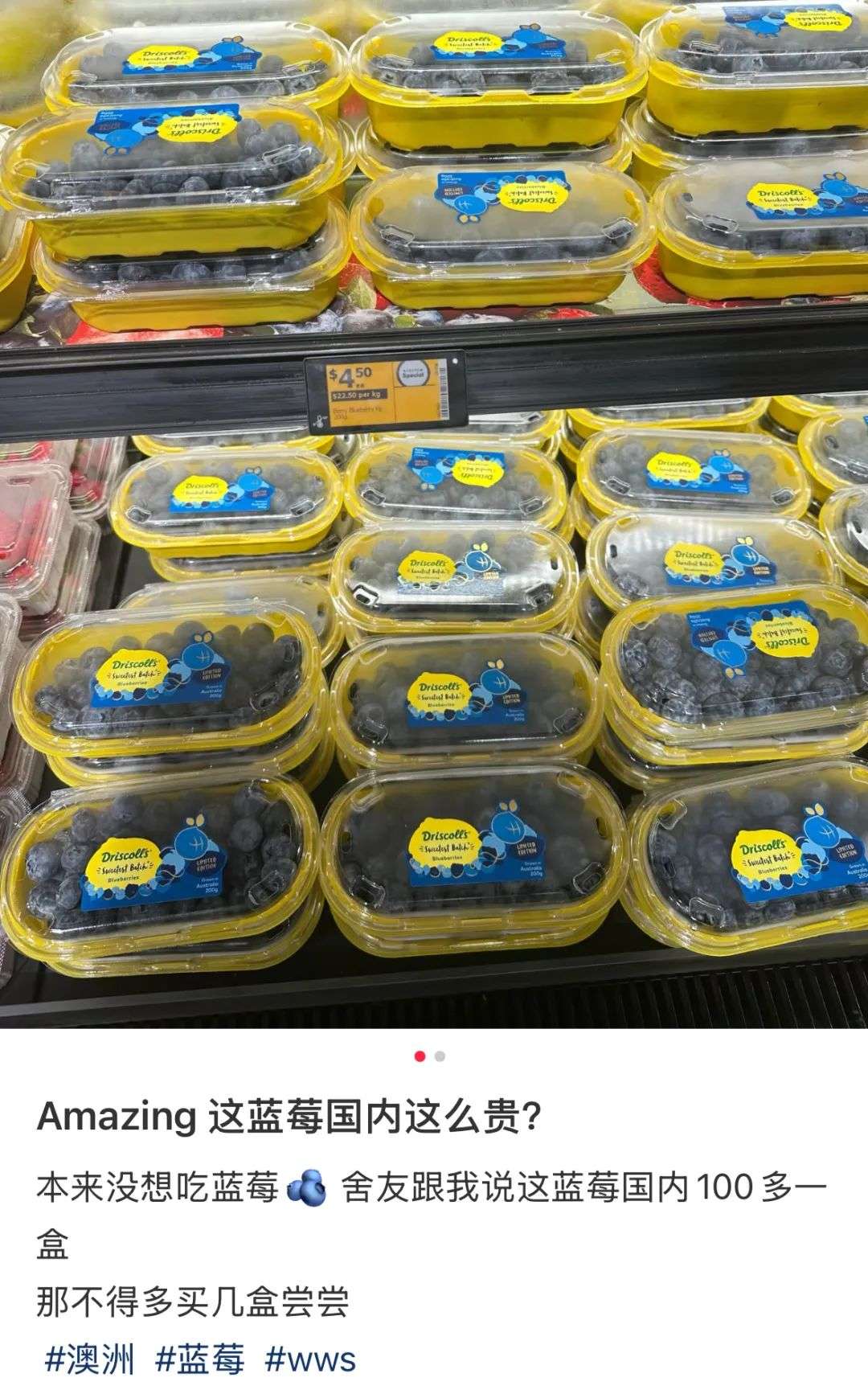Open the #wws hashtag
The width and height of the screenshot is (868, 1394).
310,1359
